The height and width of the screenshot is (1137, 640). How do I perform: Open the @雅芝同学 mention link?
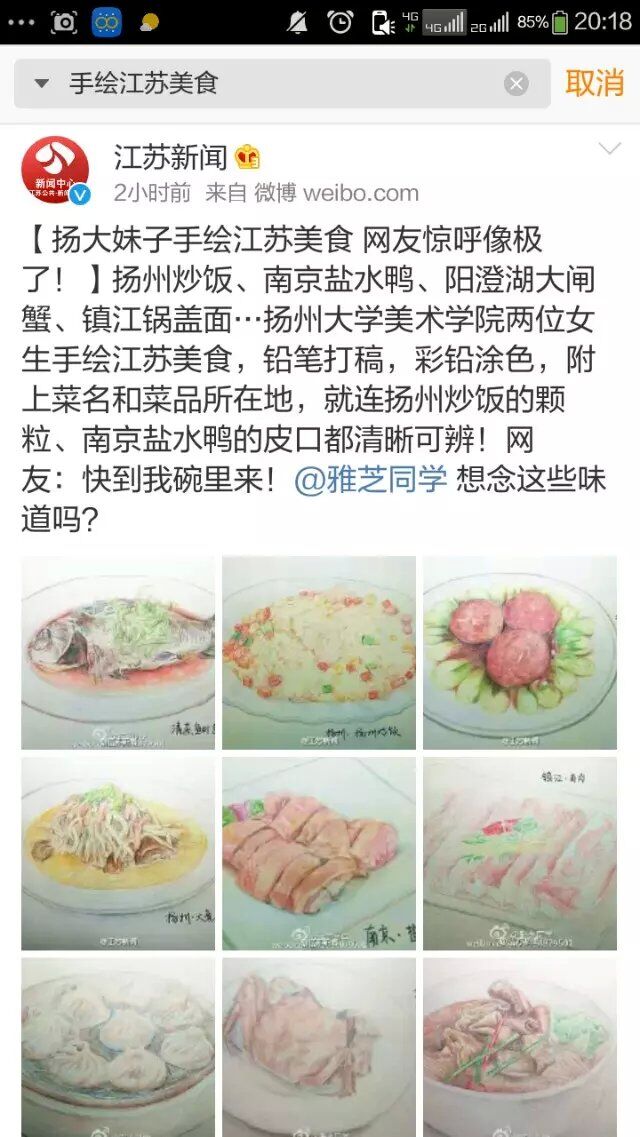click(371, 479)
